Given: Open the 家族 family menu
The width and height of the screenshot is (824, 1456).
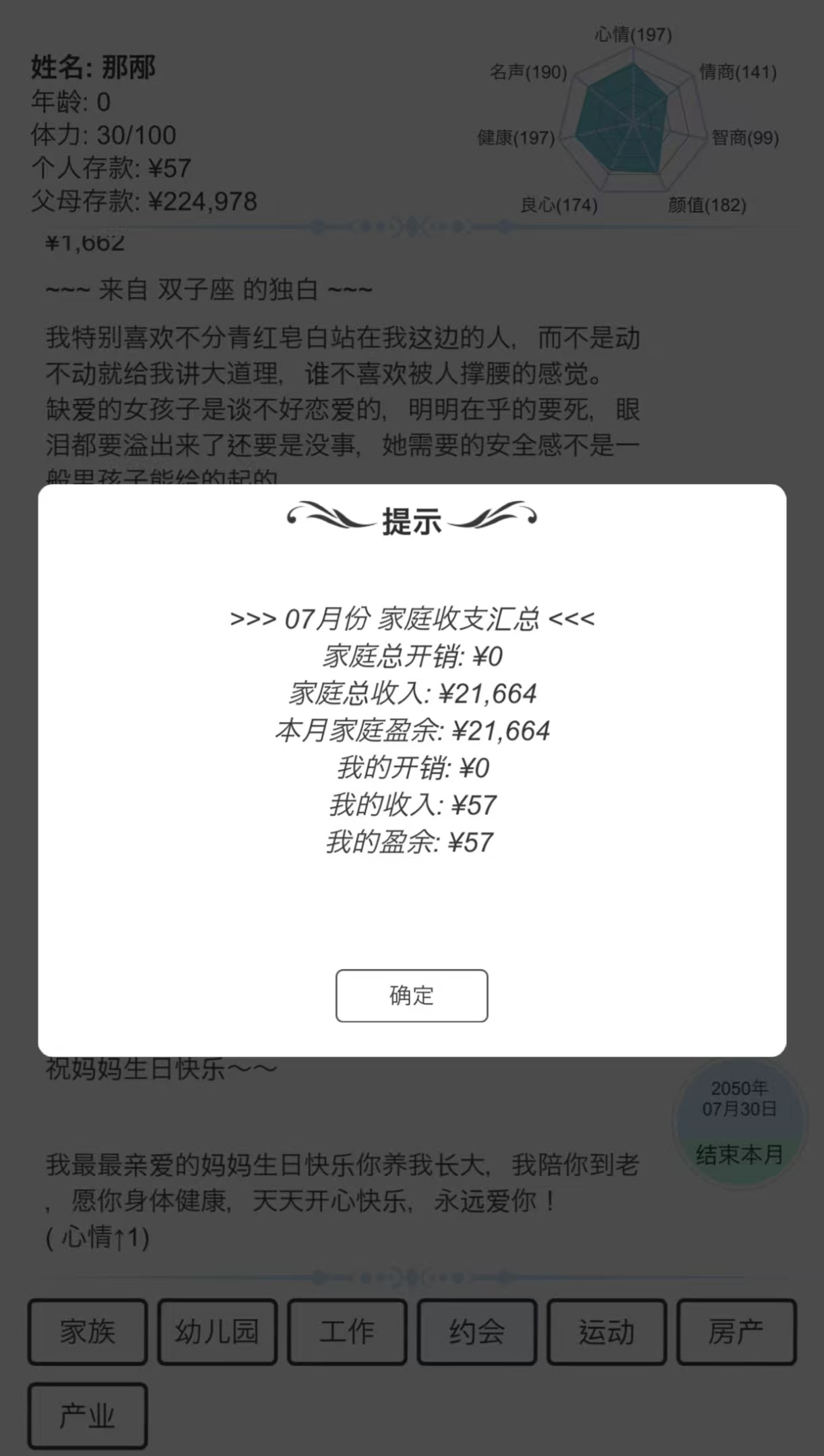Looking at the screenshot, I should (x=88, y=1332).
